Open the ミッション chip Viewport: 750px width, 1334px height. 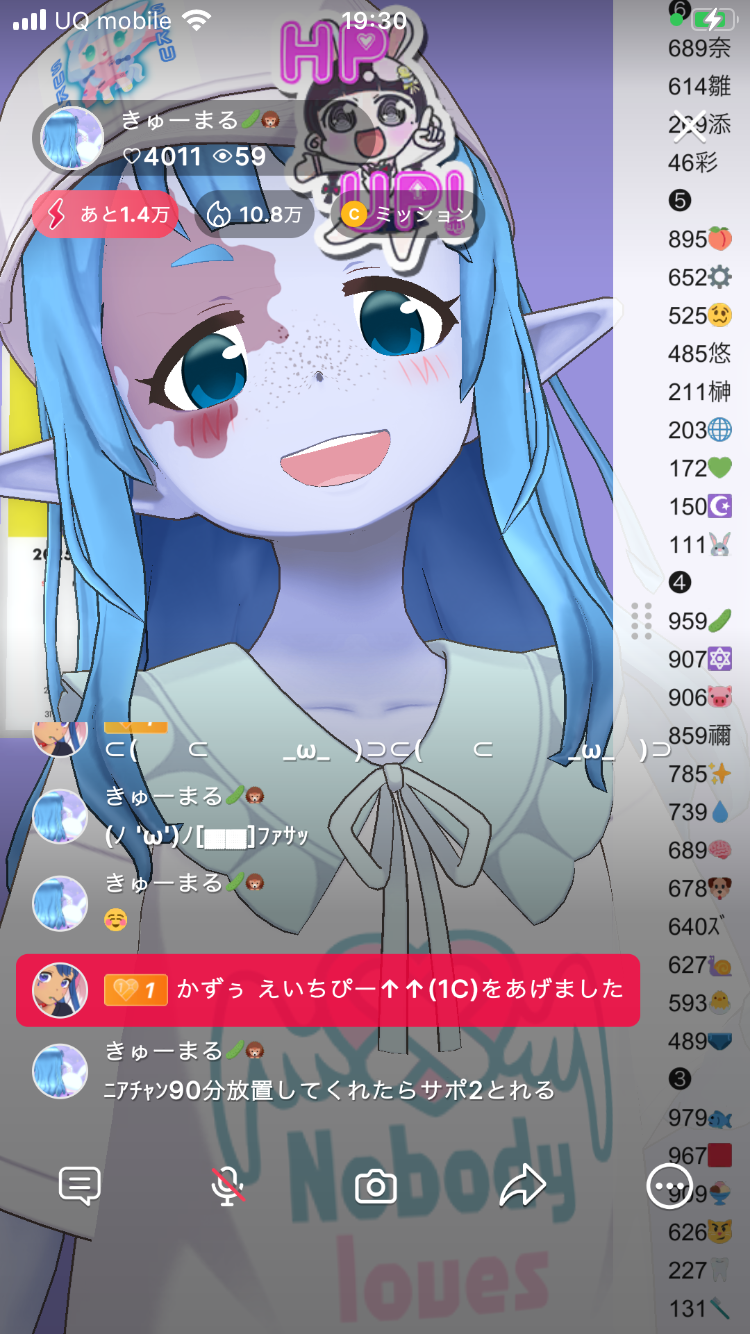click(x=407, y=214)
